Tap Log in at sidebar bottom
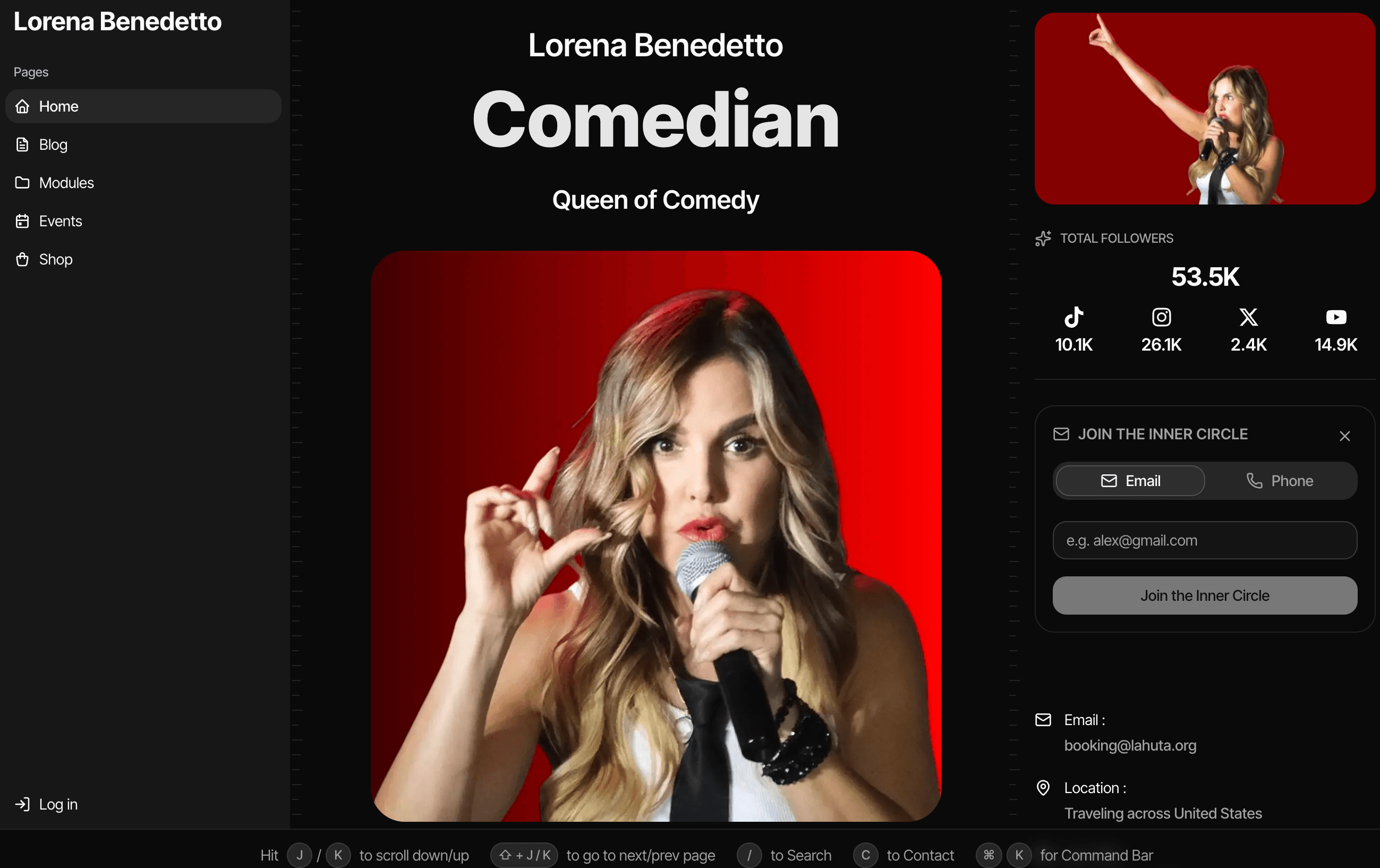The width and height of the screenshot is (1380, 868). coord(57,804)
